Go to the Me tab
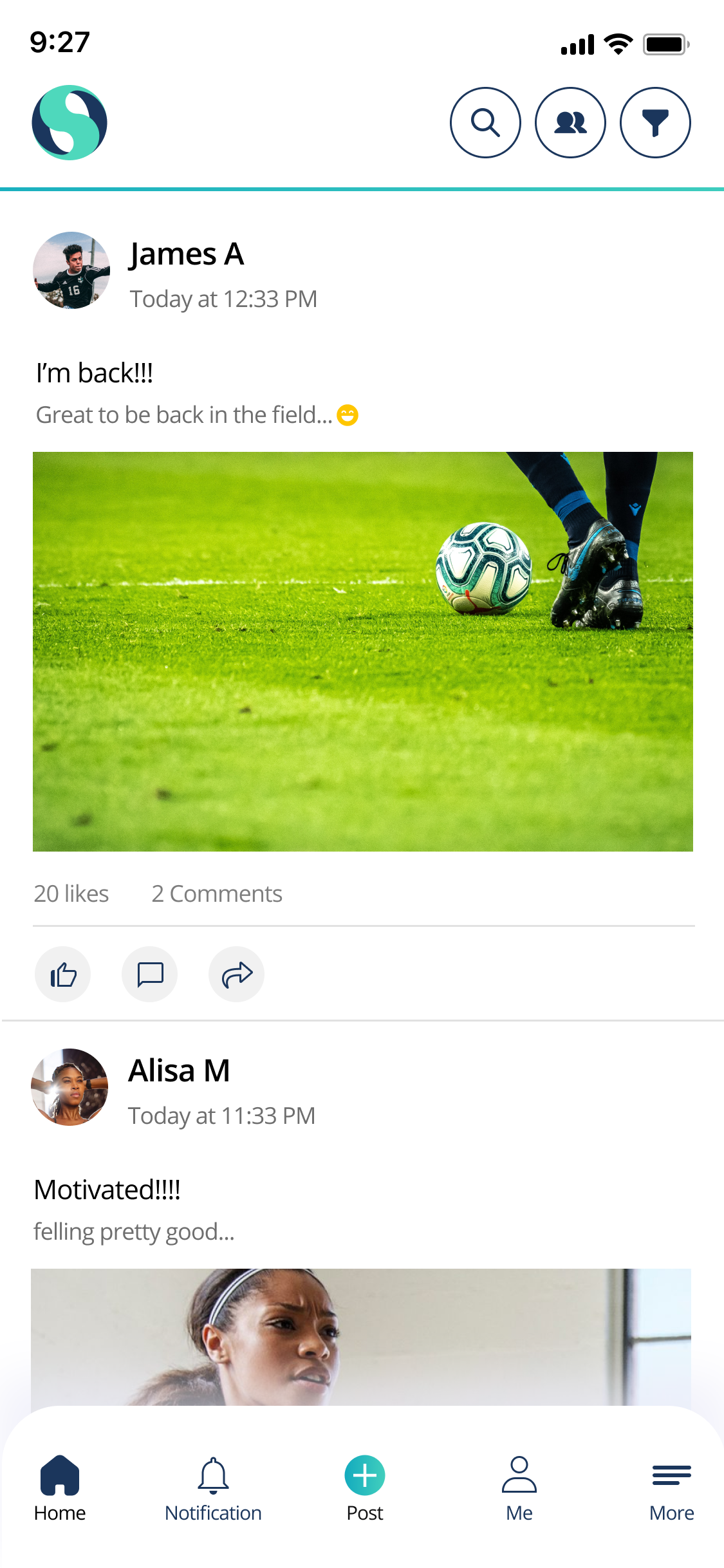Image resolution: width=724 pixels, height=1568 pixels. (x=519, y=1488)
